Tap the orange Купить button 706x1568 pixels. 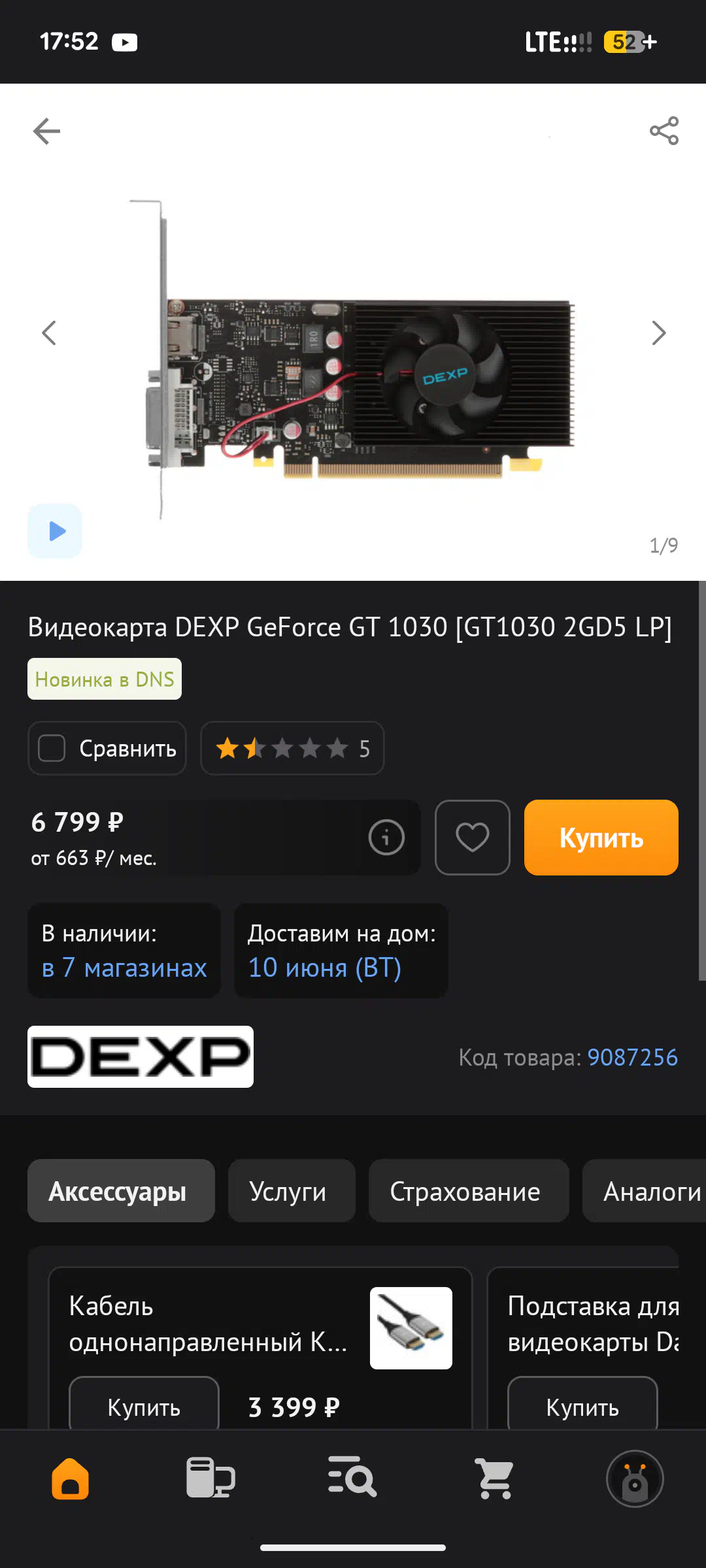(601, 838)
